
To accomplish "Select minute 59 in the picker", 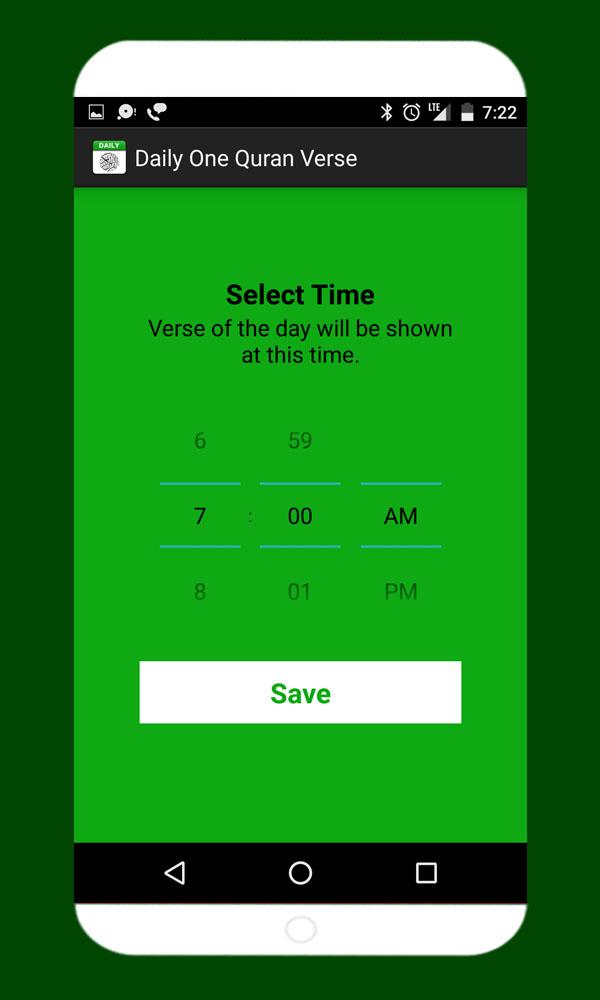I will pyautogui.click(x=300, y=441).
